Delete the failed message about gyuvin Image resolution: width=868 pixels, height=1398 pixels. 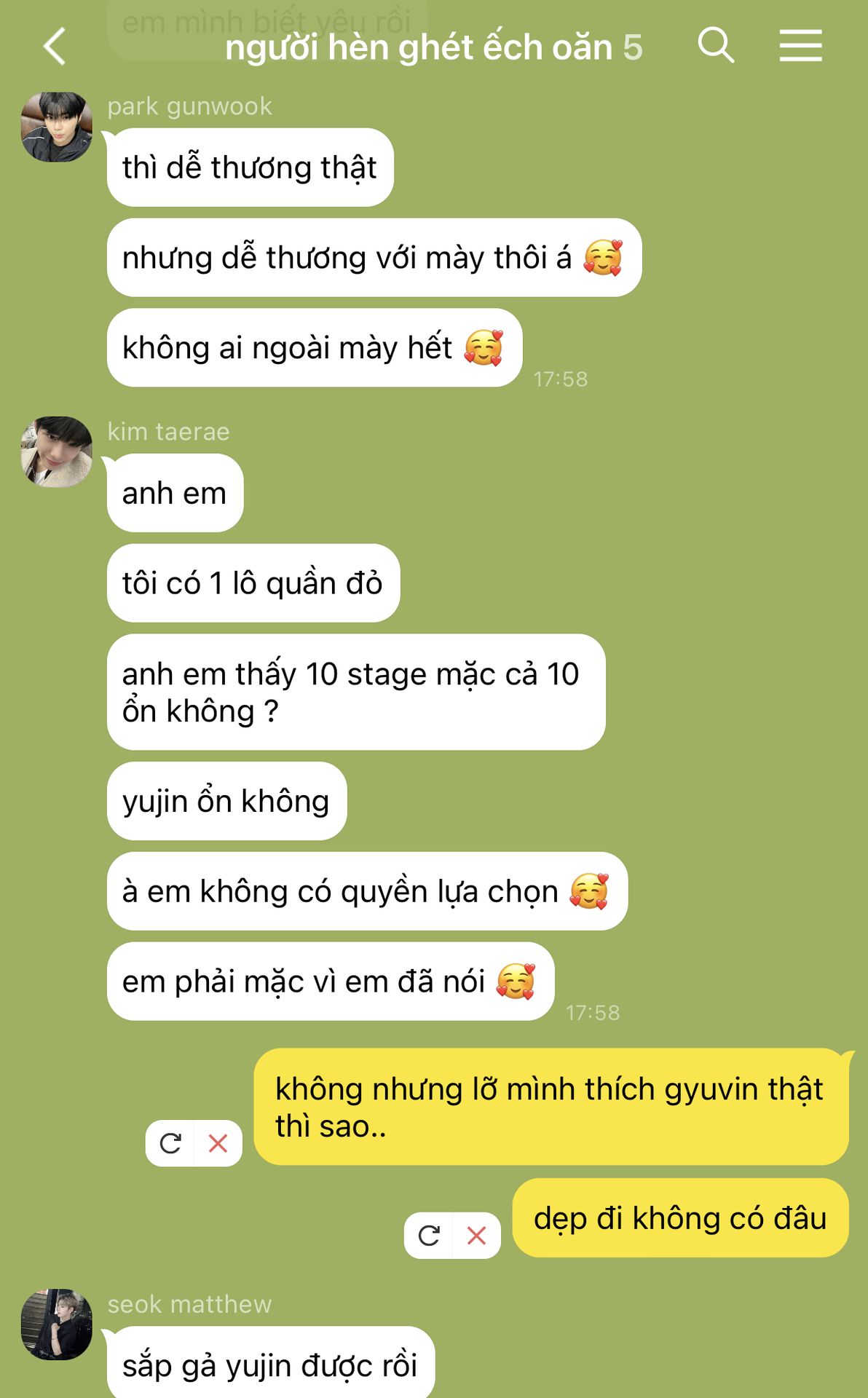[218, 1143]
